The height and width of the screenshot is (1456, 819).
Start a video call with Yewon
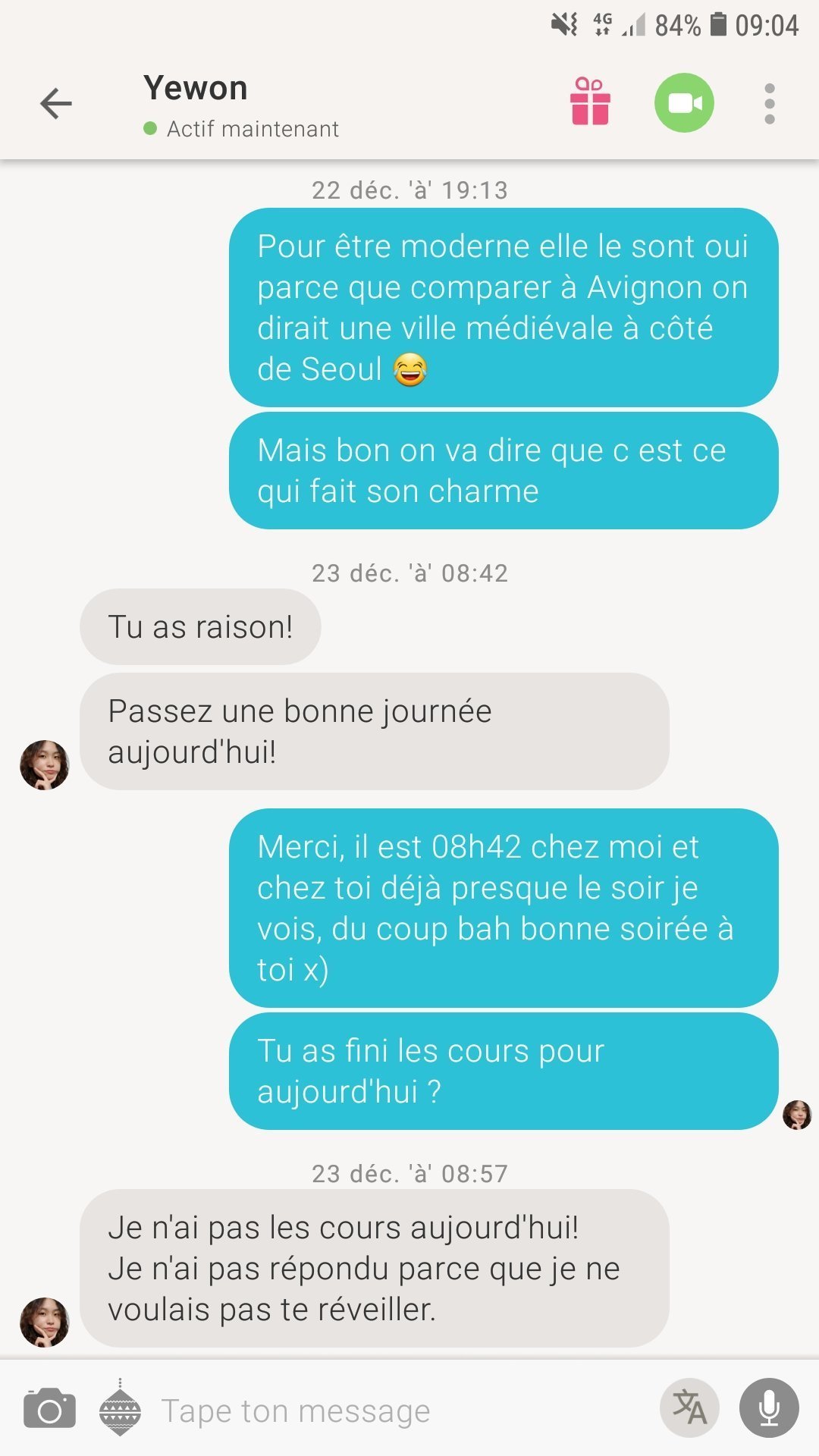pos(684,102)
